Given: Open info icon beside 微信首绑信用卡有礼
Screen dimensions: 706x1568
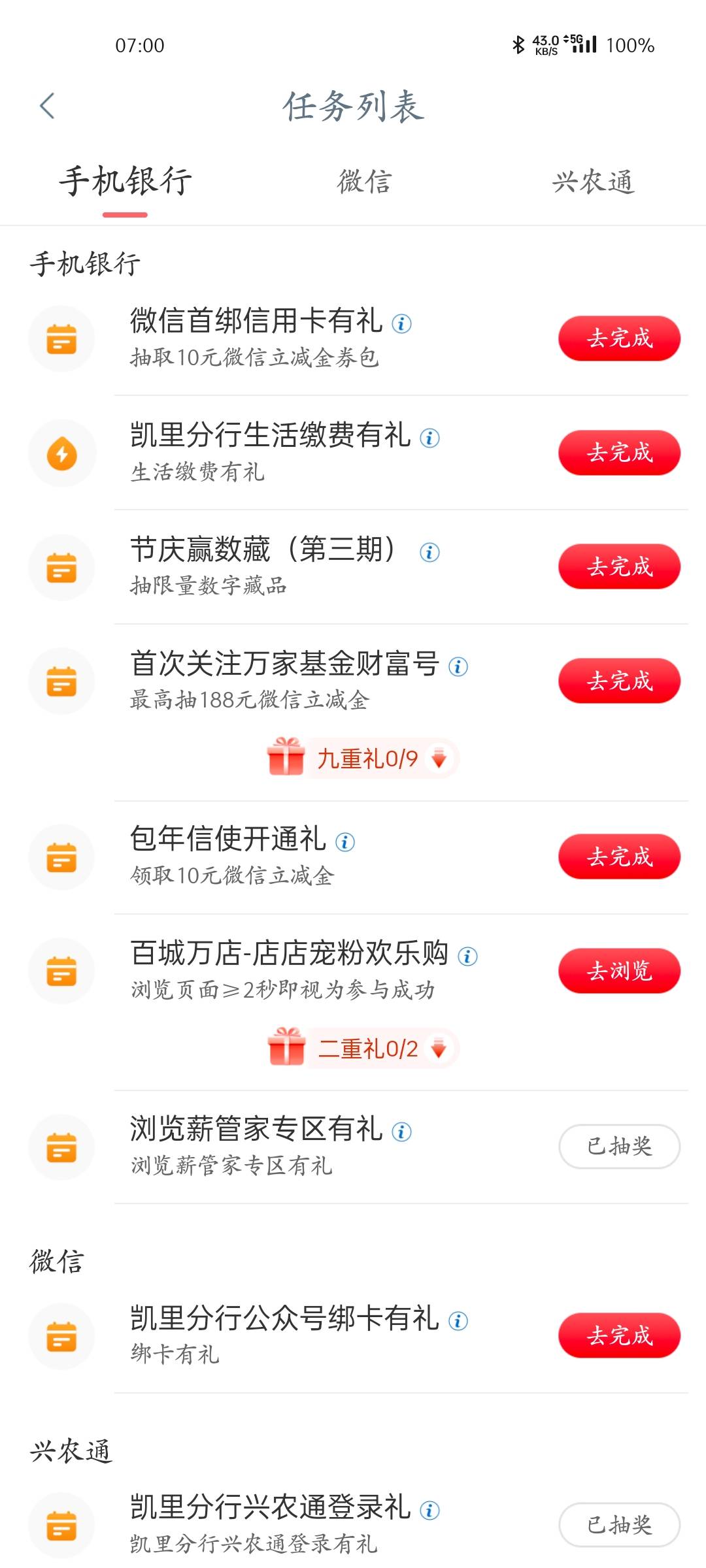Looking at the screenshot, I should (401, 323).
